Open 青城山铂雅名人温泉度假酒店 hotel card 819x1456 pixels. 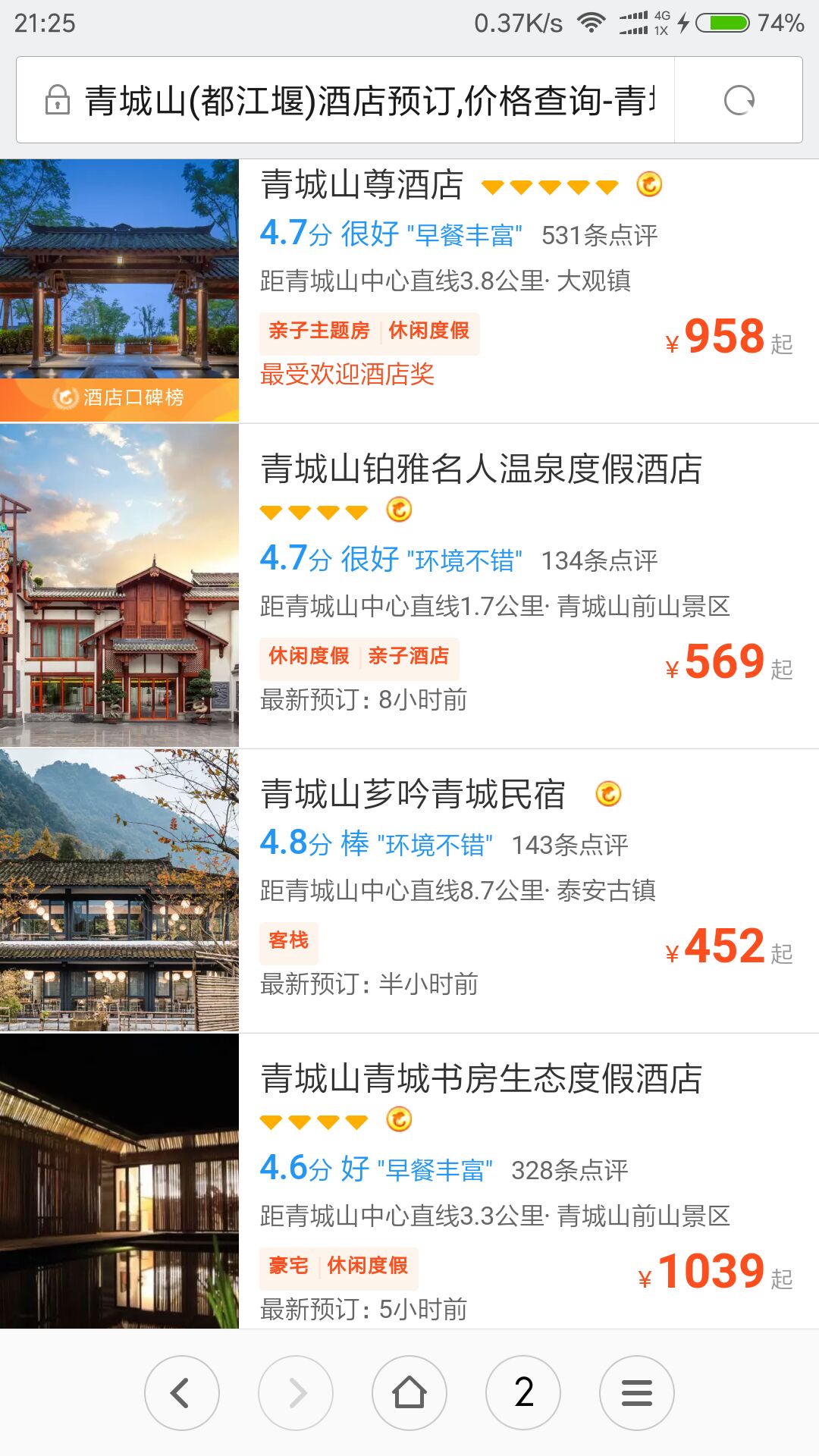[409, 585]
